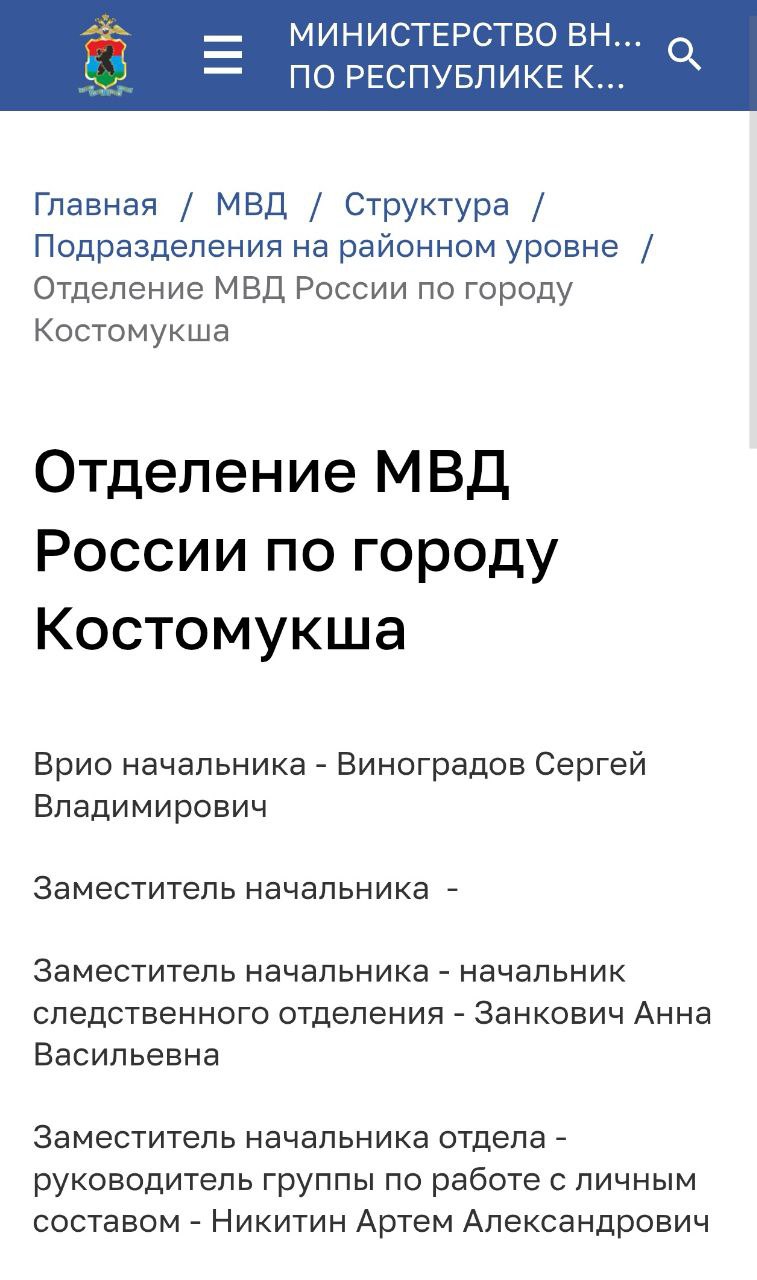Open the hamburger navigation menu
Screen dimensions: 757x1280
click(222, 54)
